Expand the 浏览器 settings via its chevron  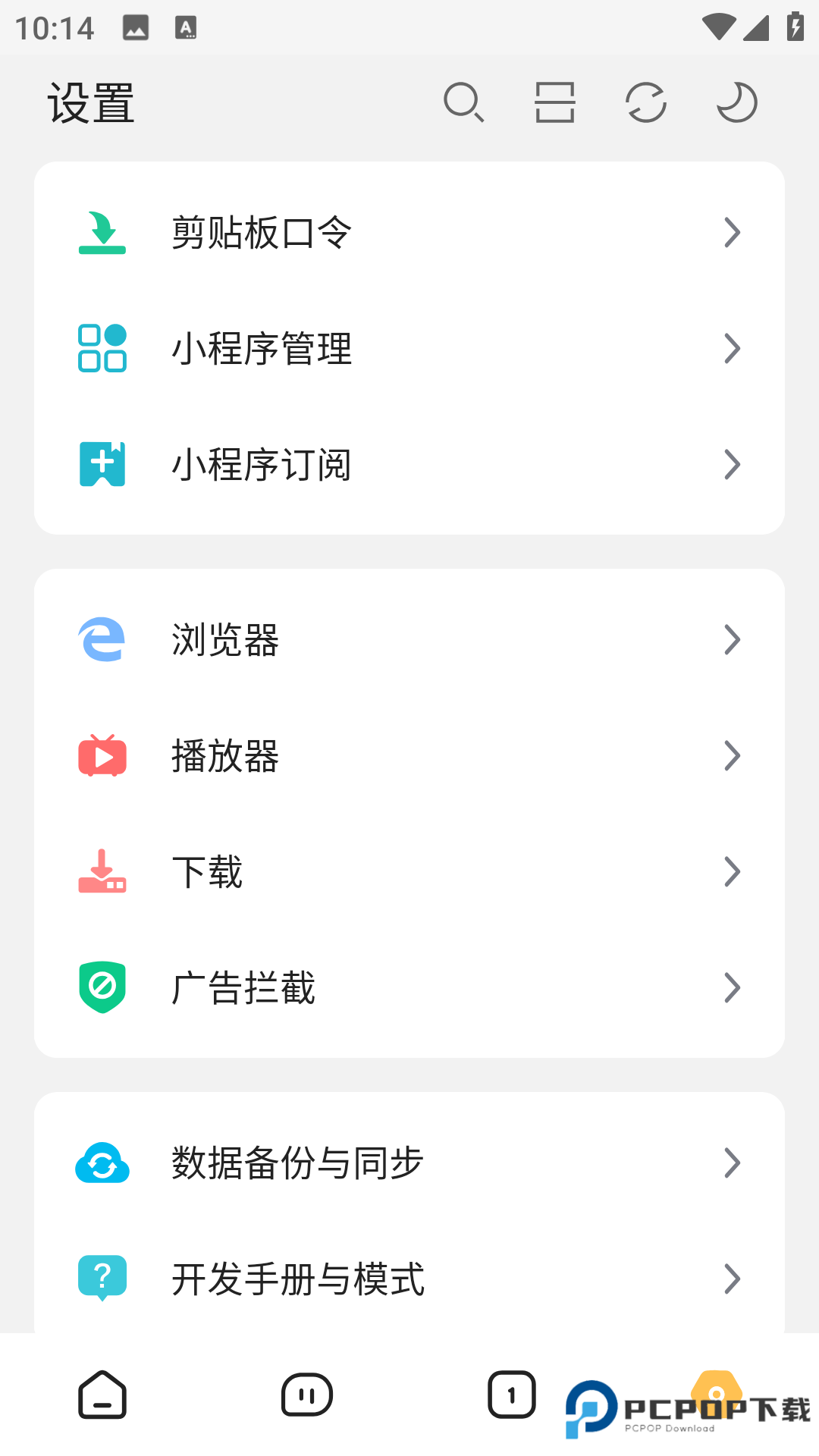click(731, 640)
